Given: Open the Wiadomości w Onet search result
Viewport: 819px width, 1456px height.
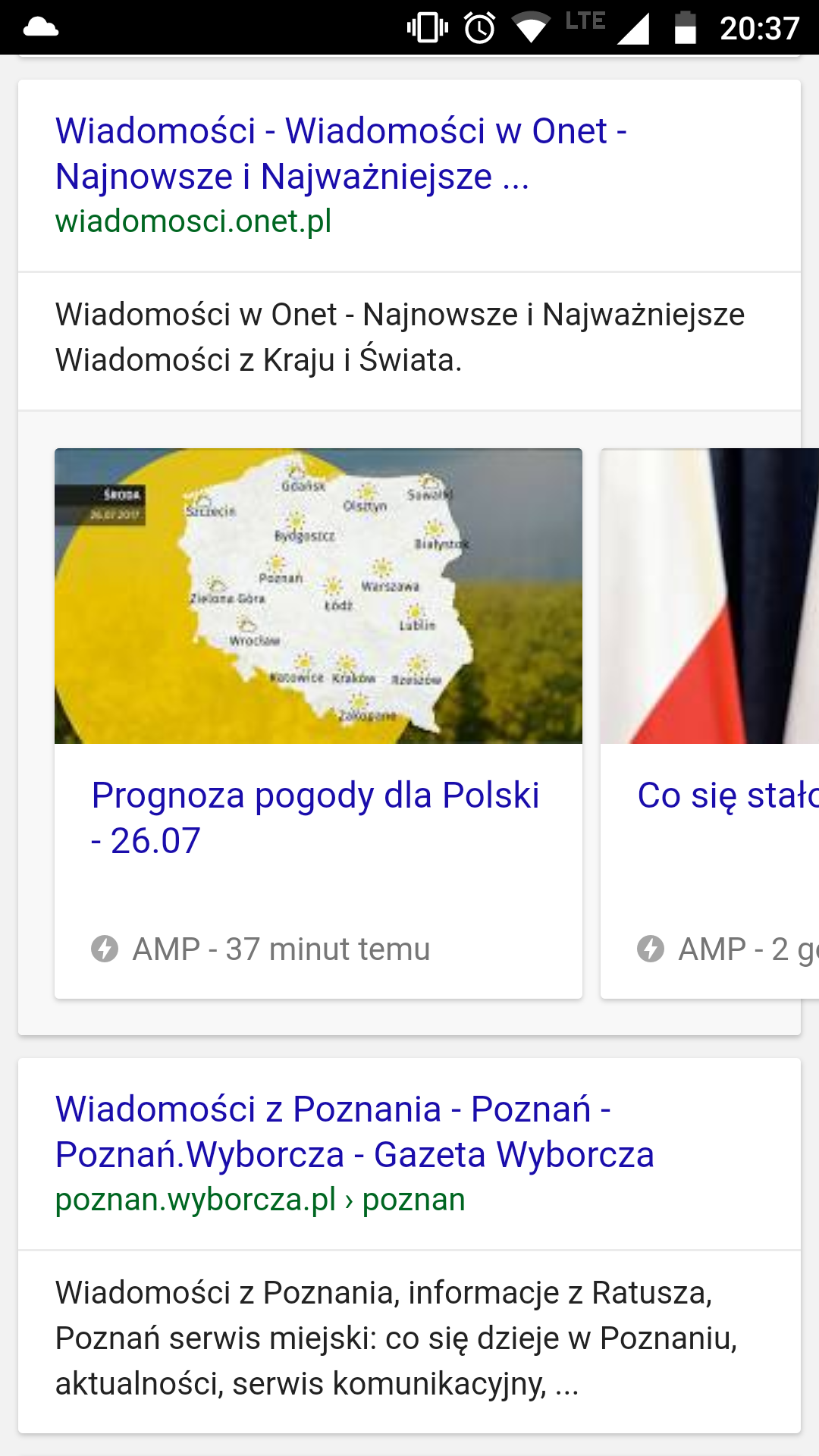Looking at the screenshot, I should pyautogui.click(x=341, y=153).
